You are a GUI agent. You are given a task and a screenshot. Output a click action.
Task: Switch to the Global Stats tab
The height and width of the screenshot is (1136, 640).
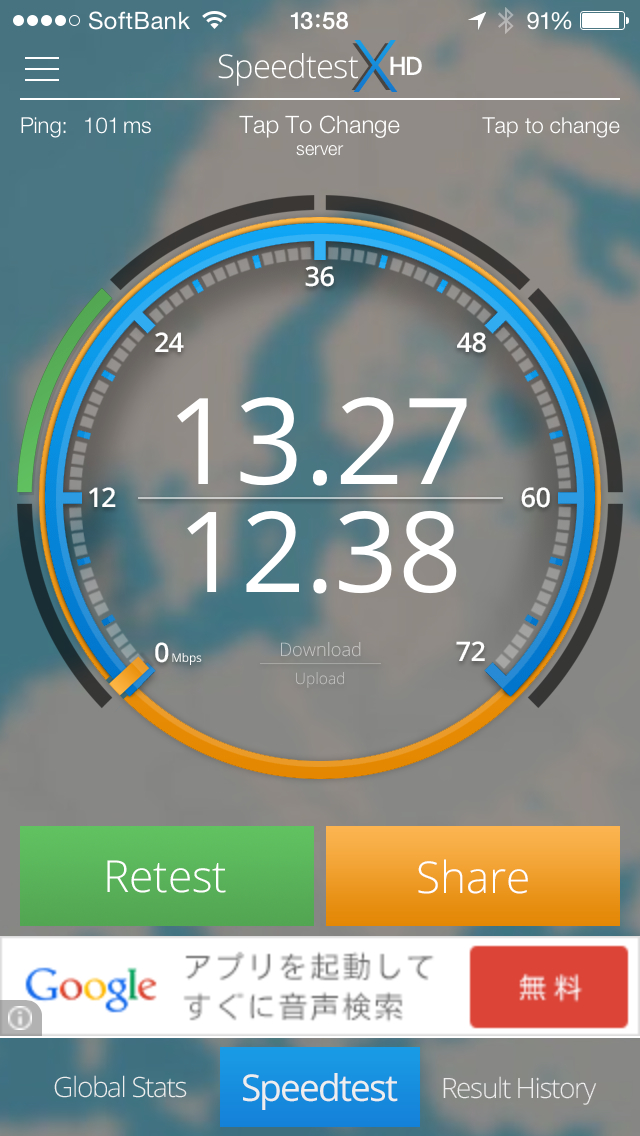click(120, 1088)
